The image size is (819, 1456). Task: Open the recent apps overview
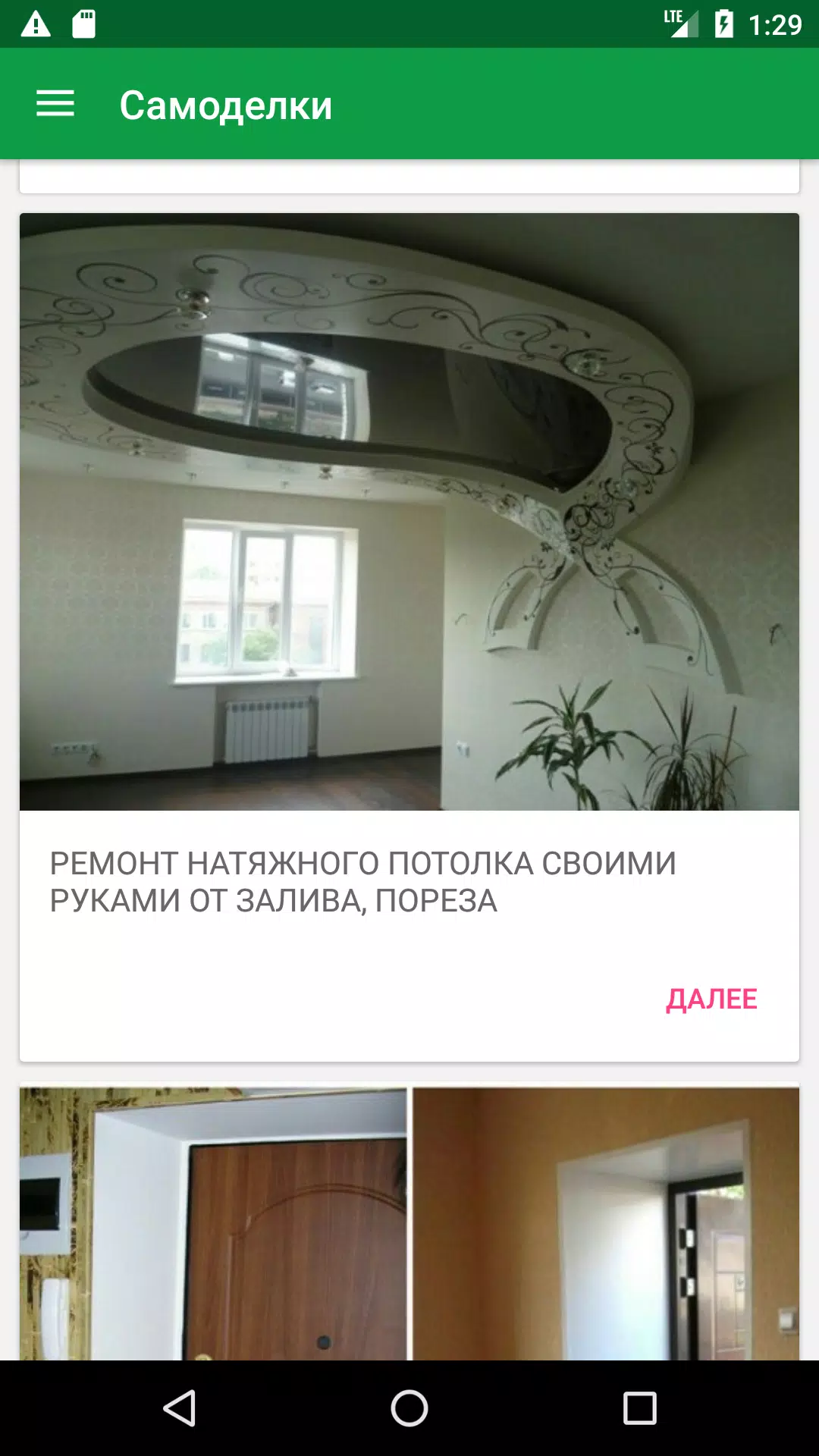click(639, 1408)
